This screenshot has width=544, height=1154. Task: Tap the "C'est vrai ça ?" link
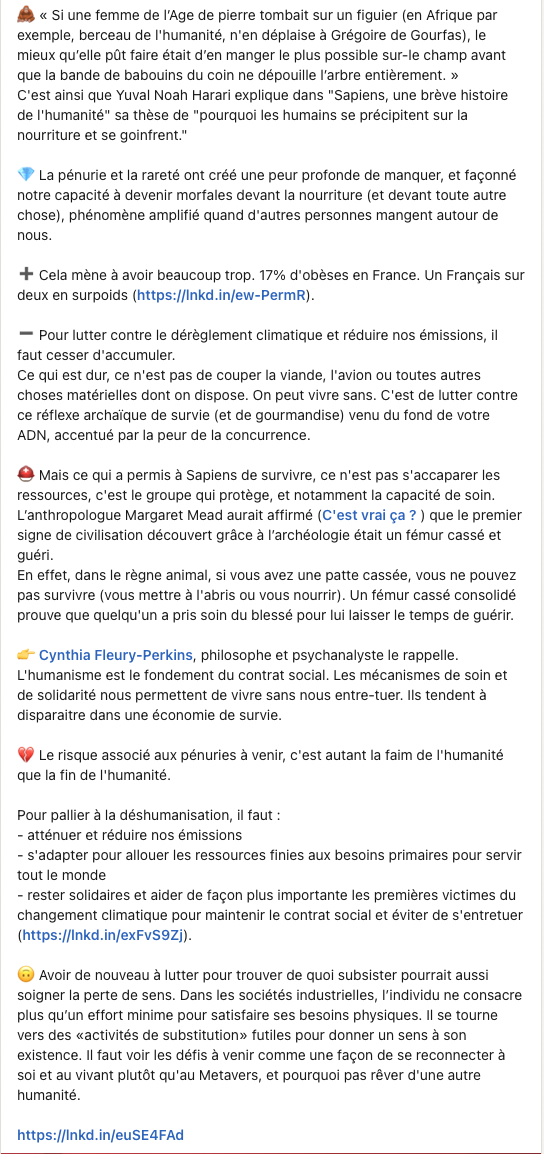(x=370, y=514)
